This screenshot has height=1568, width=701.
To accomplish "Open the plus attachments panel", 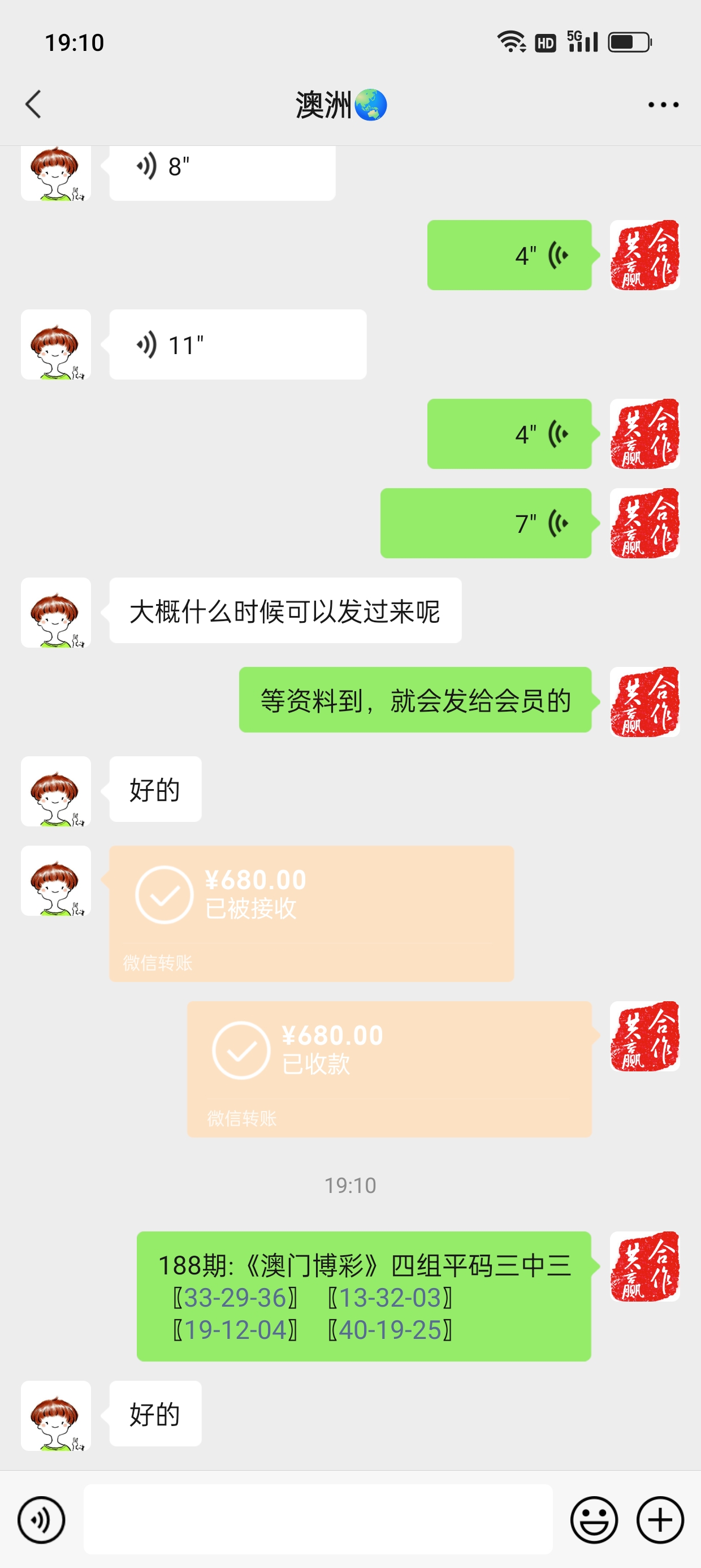I will pos(660,1519).
